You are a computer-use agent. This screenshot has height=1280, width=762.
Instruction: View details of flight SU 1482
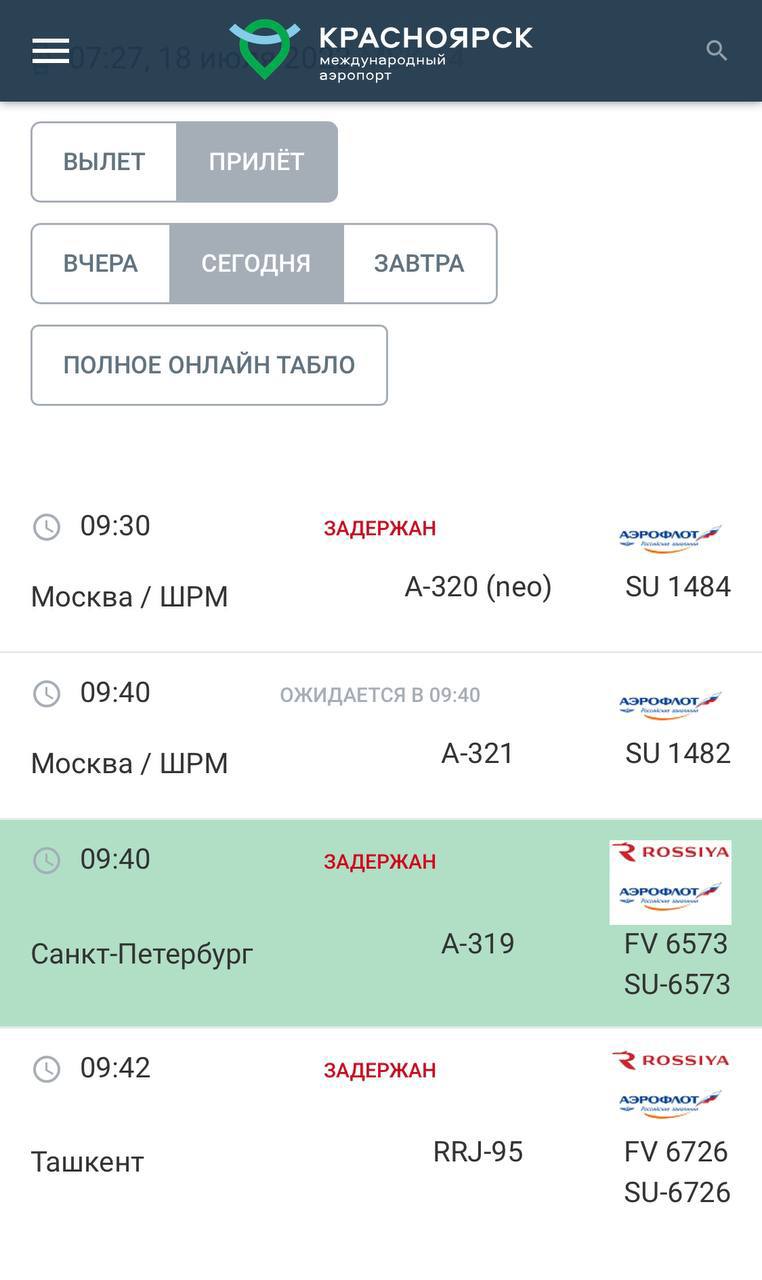(380, 735)
